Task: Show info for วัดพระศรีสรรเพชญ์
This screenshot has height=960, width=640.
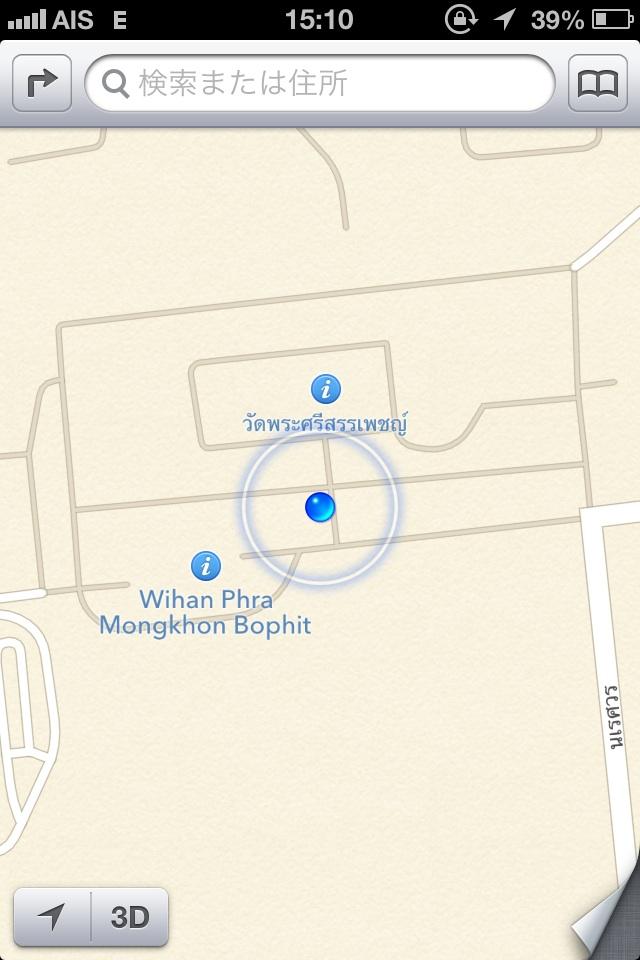Action: (x=325, y=388)
